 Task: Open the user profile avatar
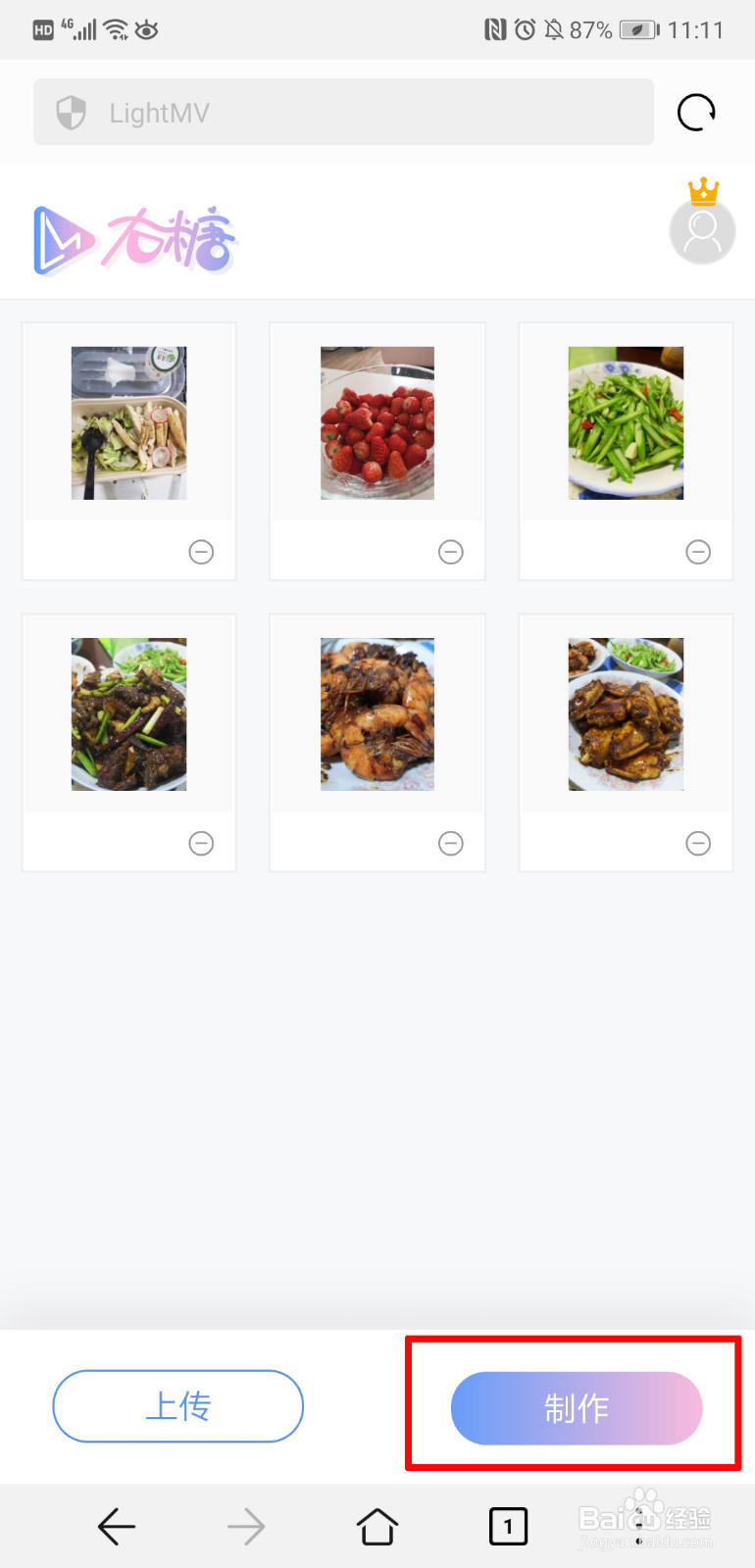click(x=702, y=231)
